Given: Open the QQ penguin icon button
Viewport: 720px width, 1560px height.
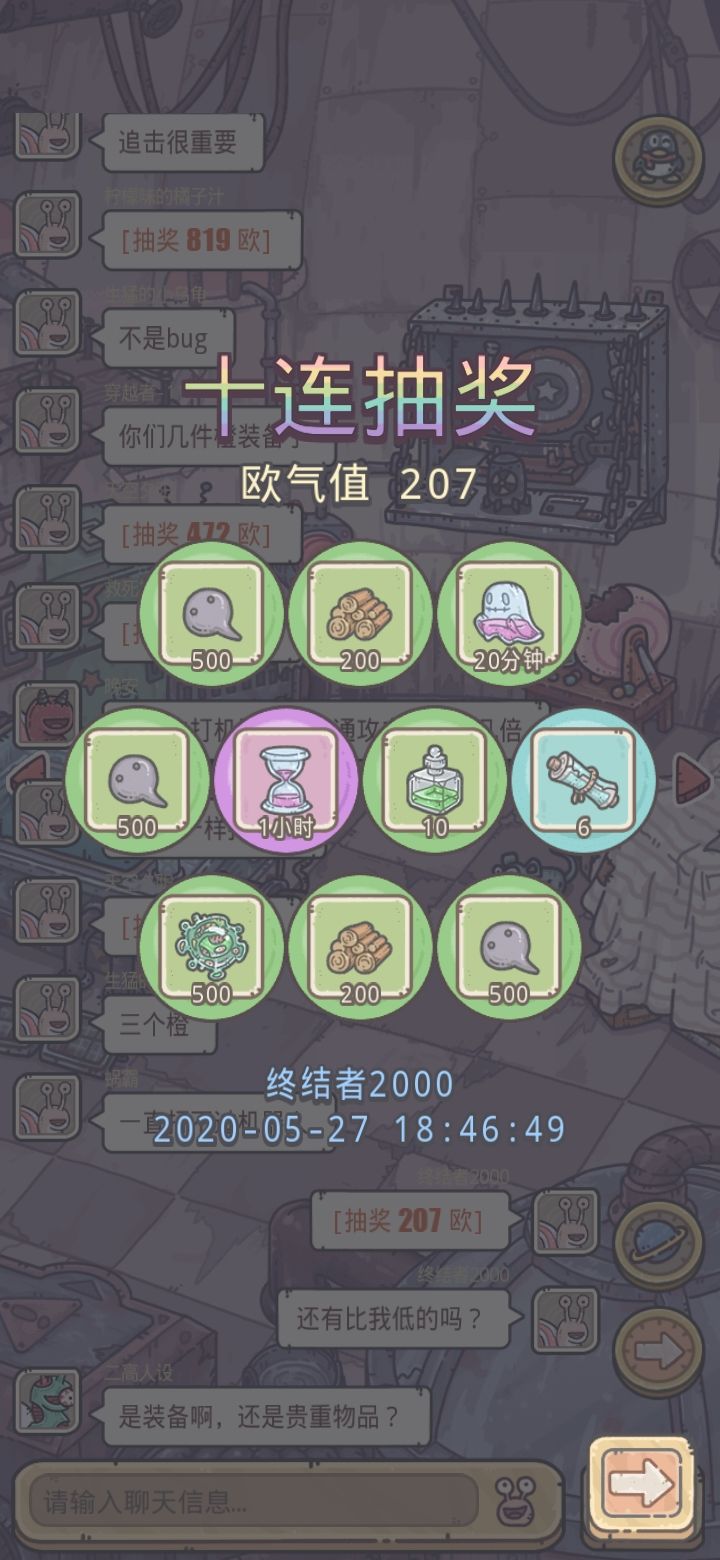Looking at the screenshot, I should coord(658,160).
